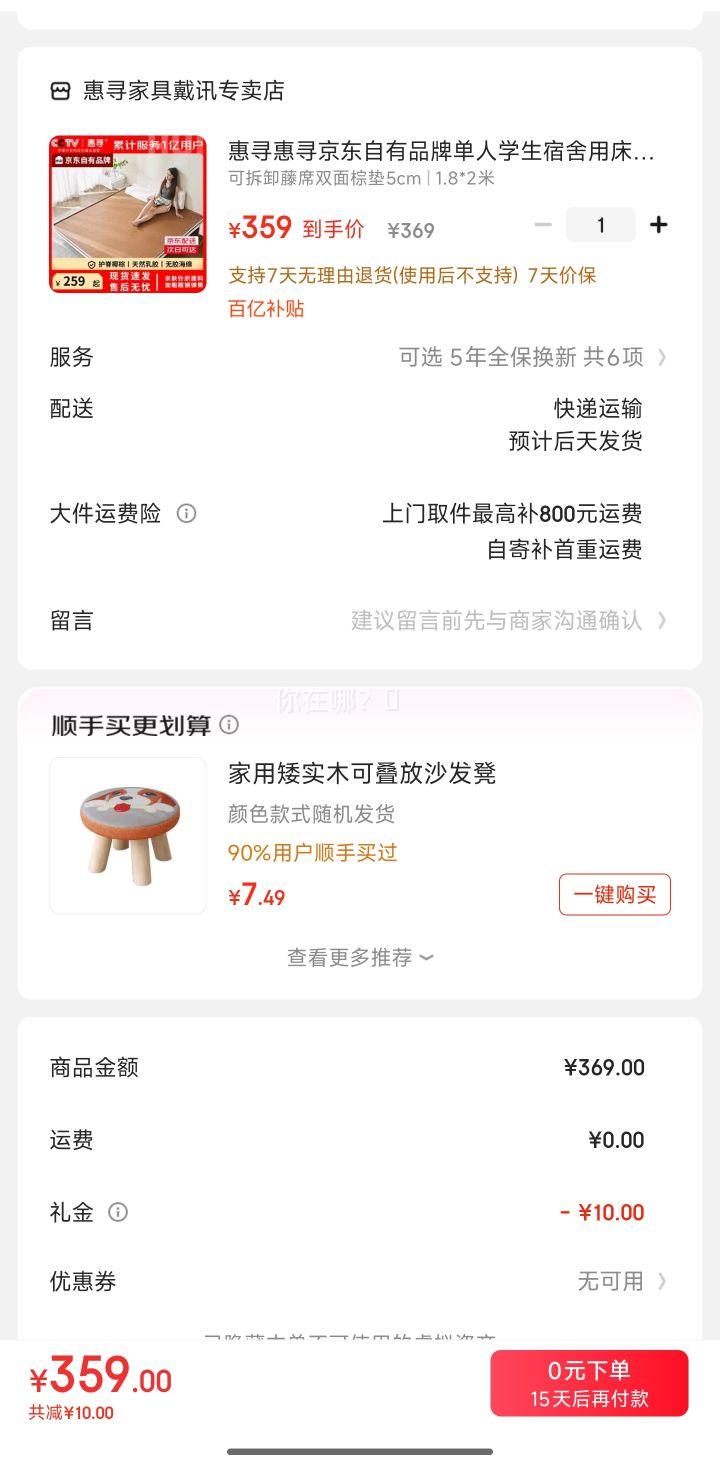Place order with 0元下单 button
This screenshot has width=720, height=1466.
tap(589, 1384)
